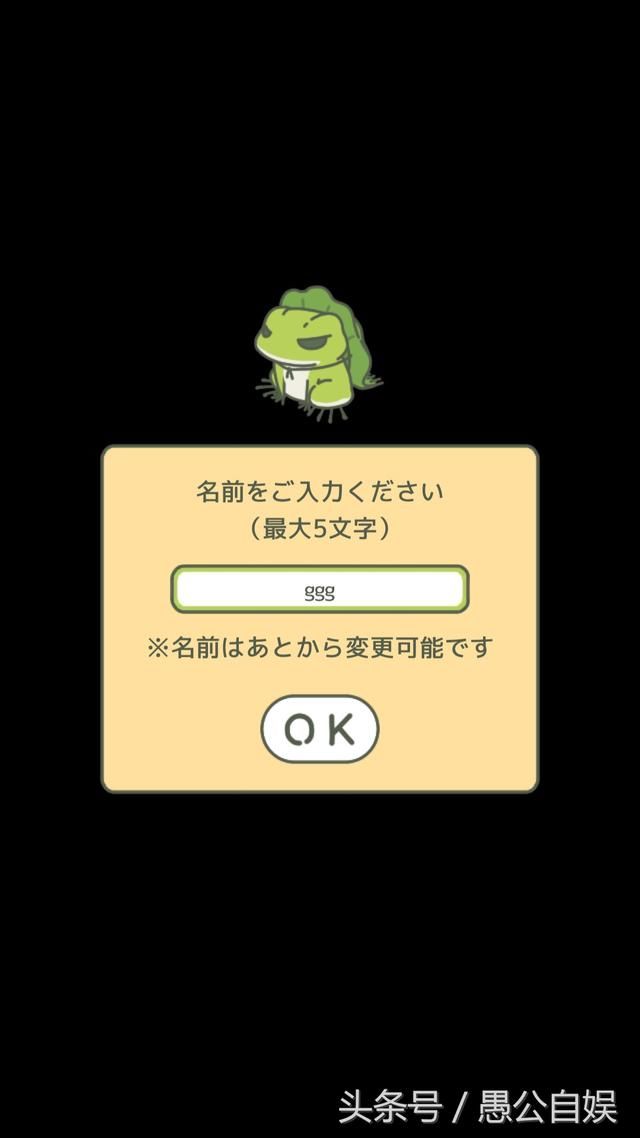
Task: Tap the name input field containing ggg
Action: tap(319, 590)
